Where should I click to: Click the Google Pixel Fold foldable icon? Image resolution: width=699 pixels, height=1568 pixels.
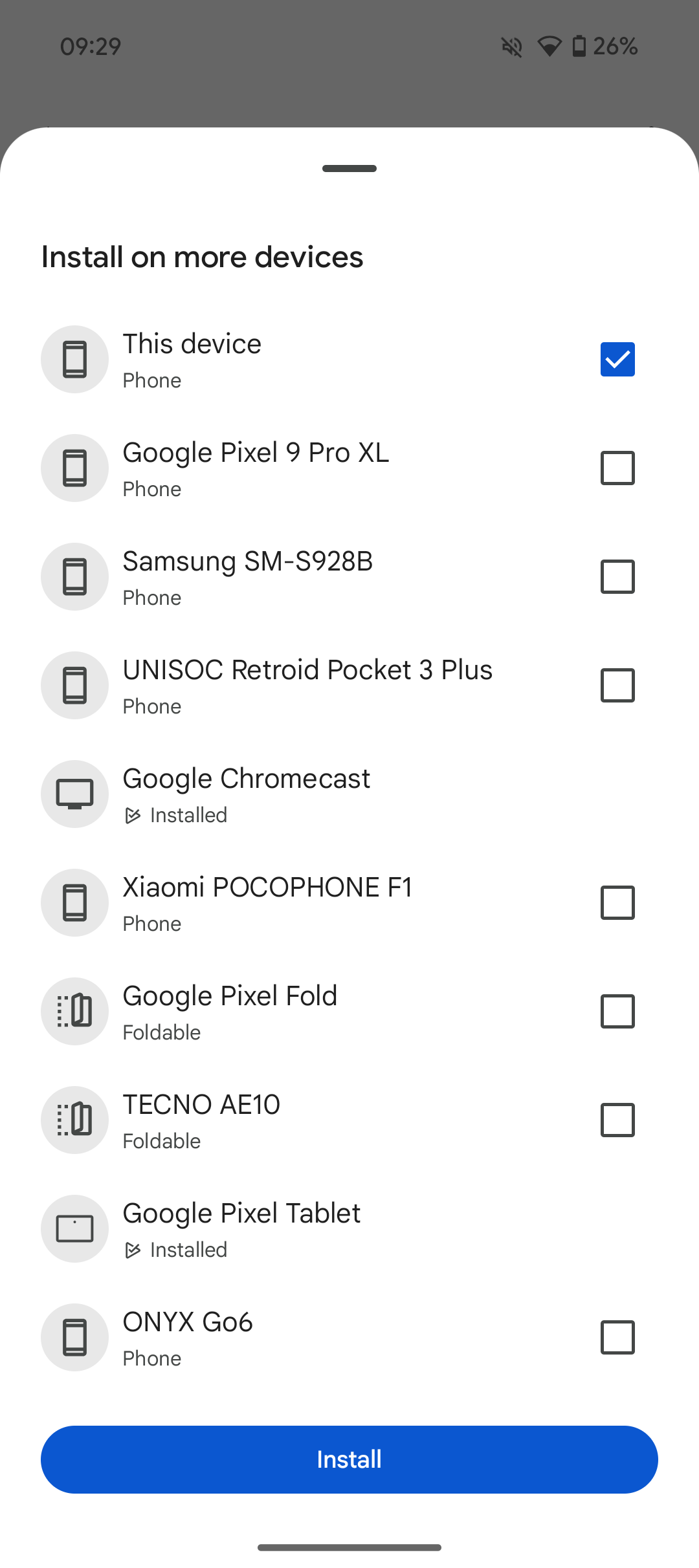pyautogui.click(x=74, y=1012)
